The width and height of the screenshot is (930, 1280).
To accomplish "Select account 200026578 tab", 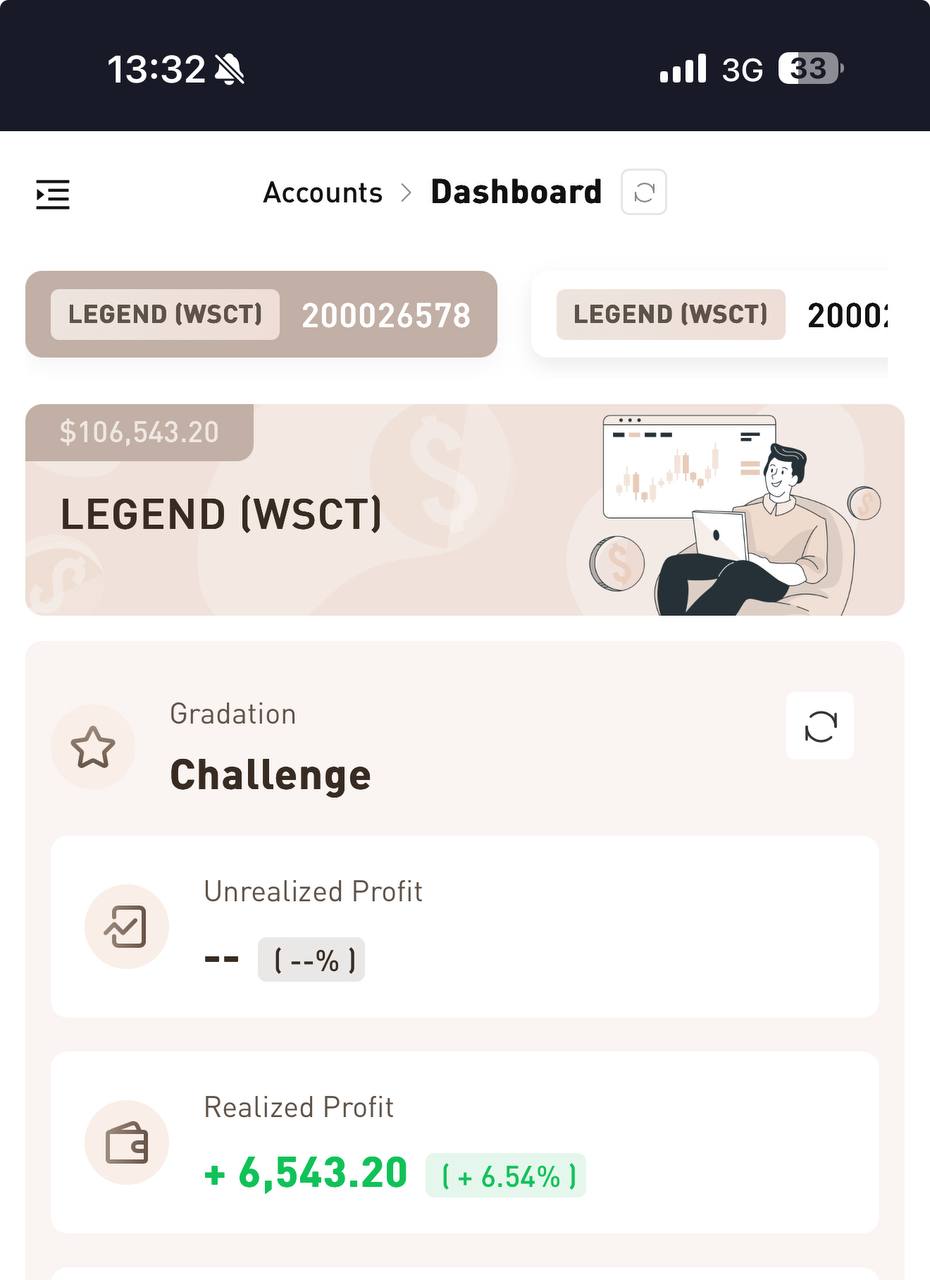I will pos(261,315).
